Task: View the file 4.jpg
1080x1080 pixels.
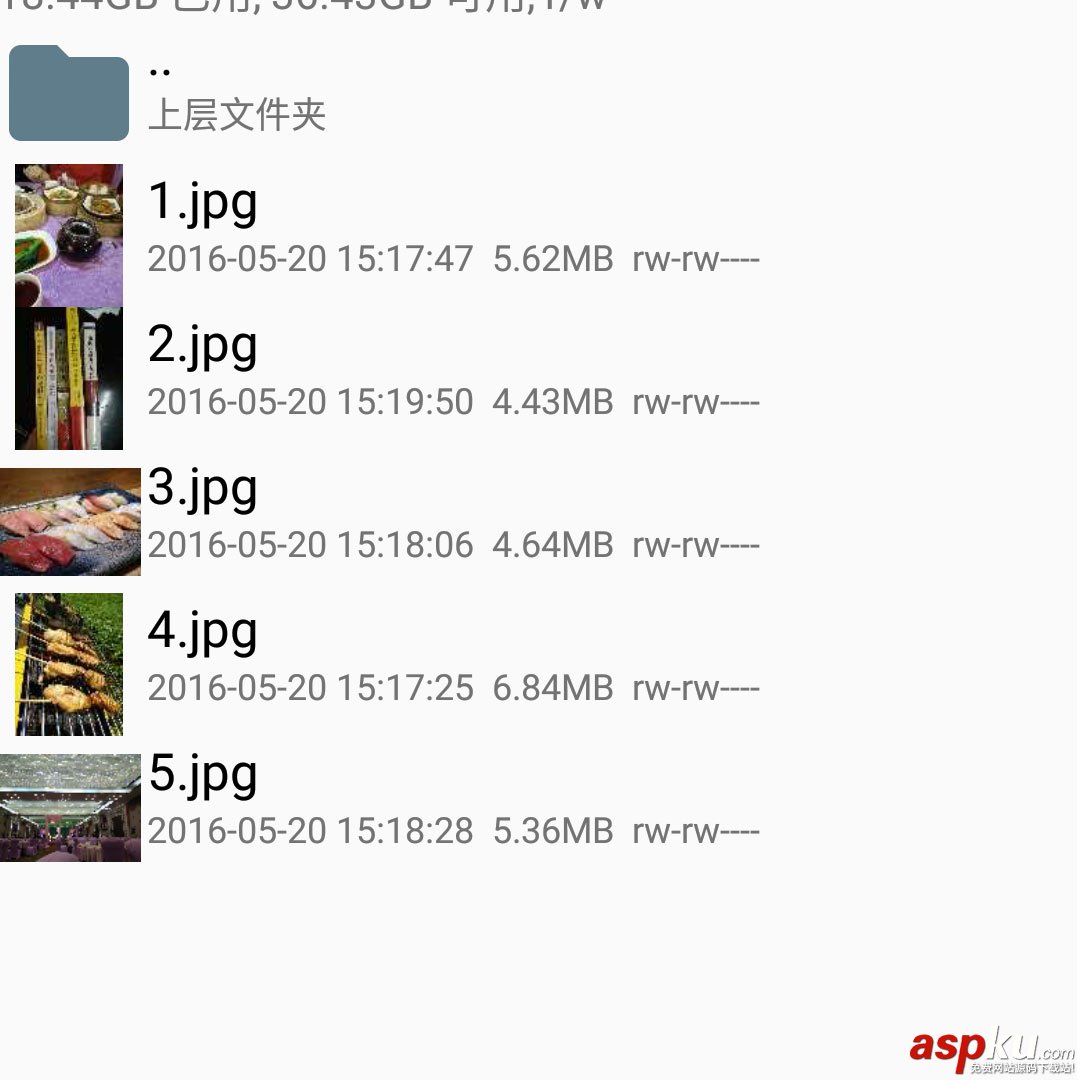Action: (203, 632)
